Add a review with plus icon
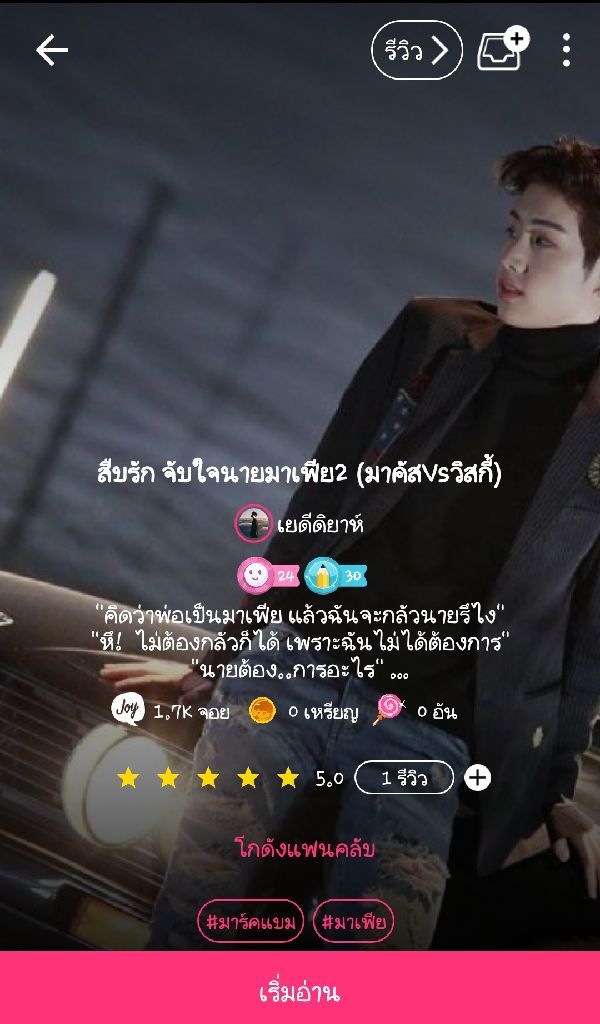Screen dimensions: 600x1024 tap(478, 777)
